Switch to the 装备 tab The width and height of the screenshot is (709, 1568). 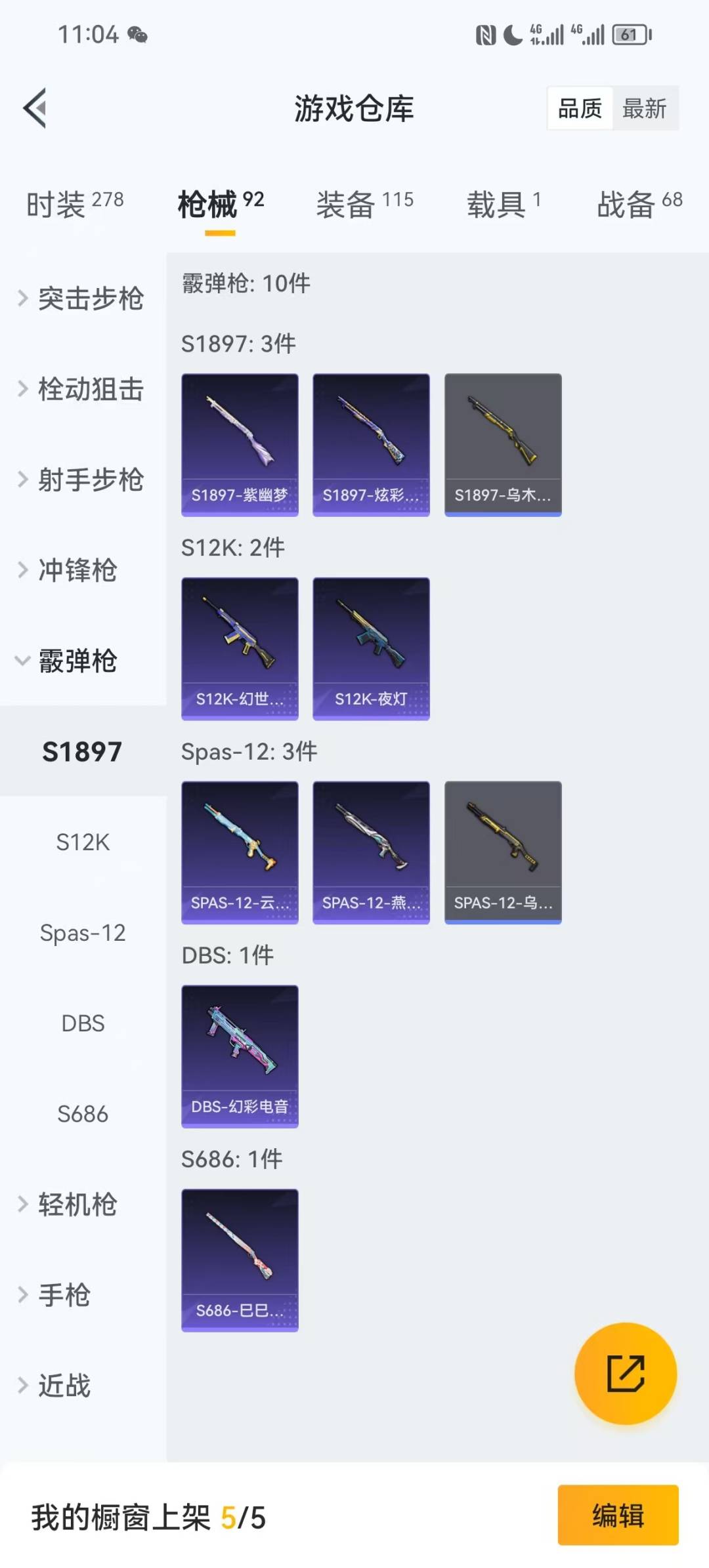coord(364,204)
